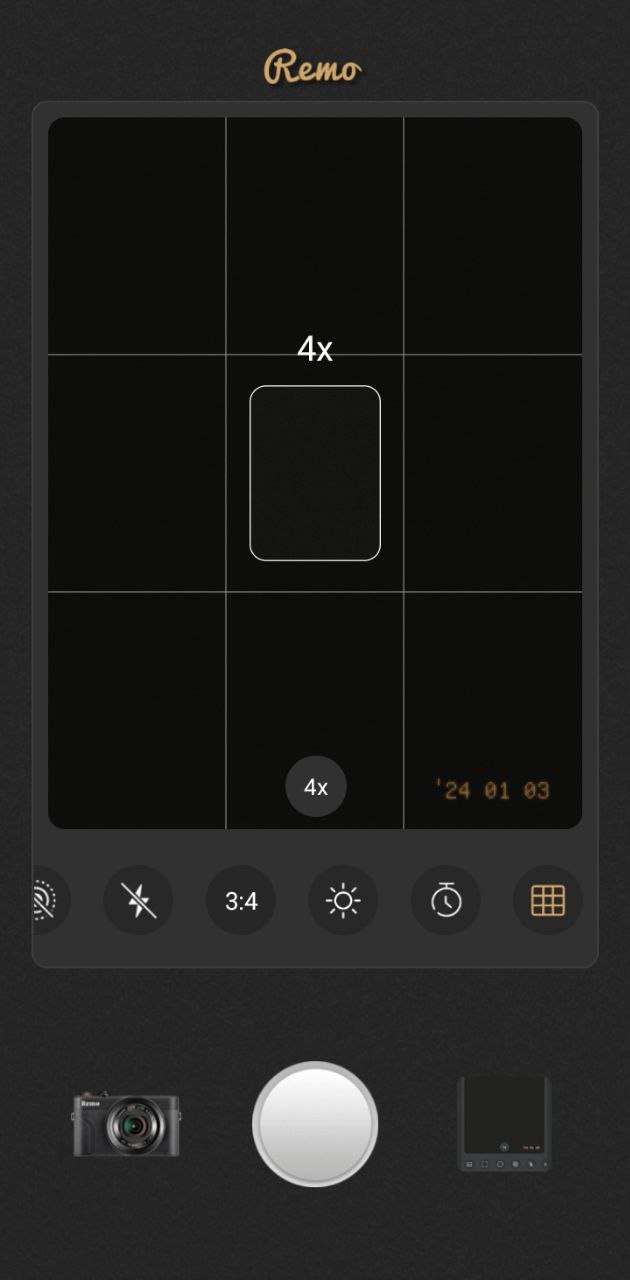Open the Remo camera style selector
Viewport: 630px width, 1280px height.
pos(126,1124)
